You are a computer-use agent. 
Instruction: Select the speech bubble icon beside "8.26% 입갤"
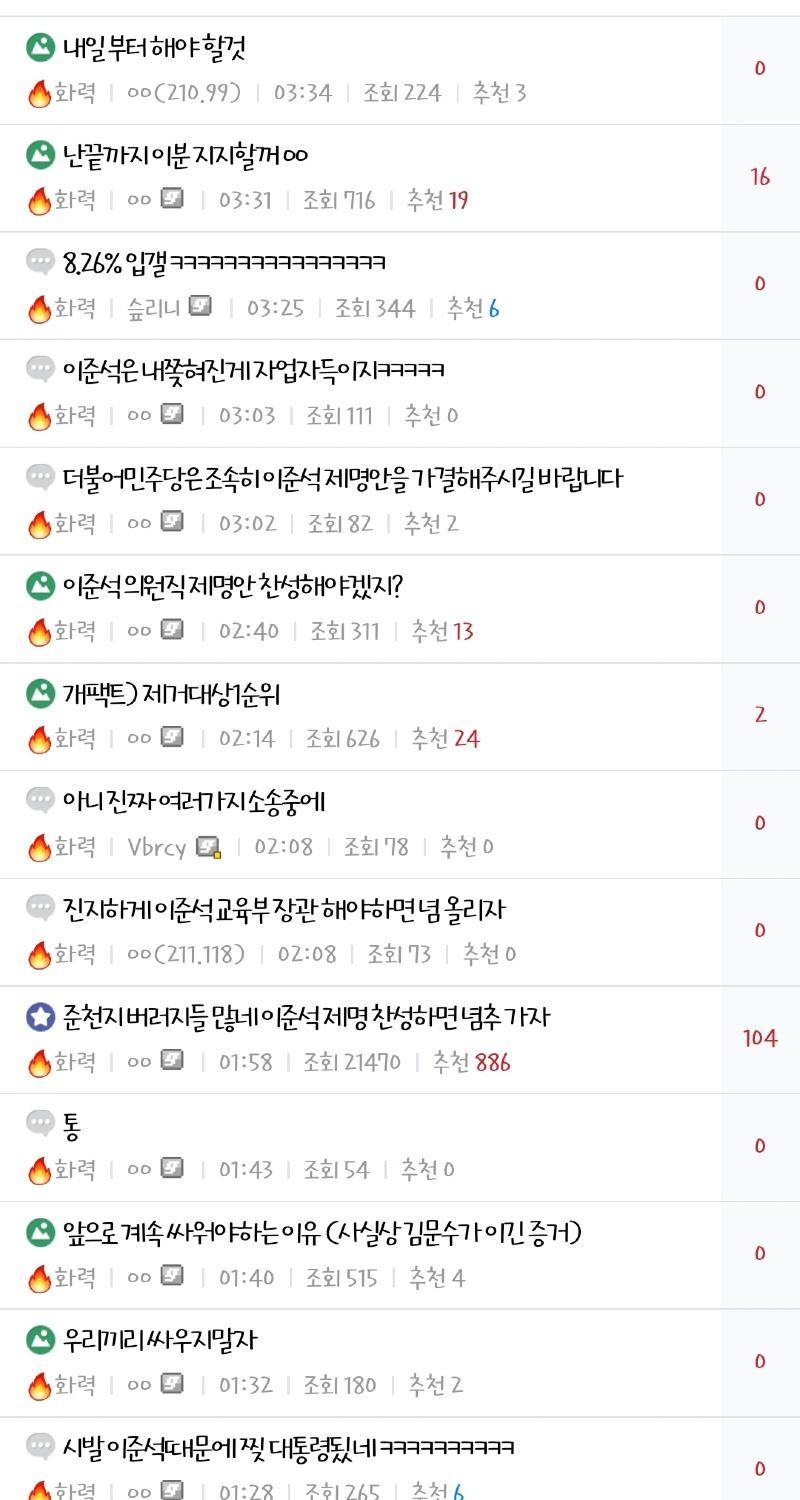38,263
